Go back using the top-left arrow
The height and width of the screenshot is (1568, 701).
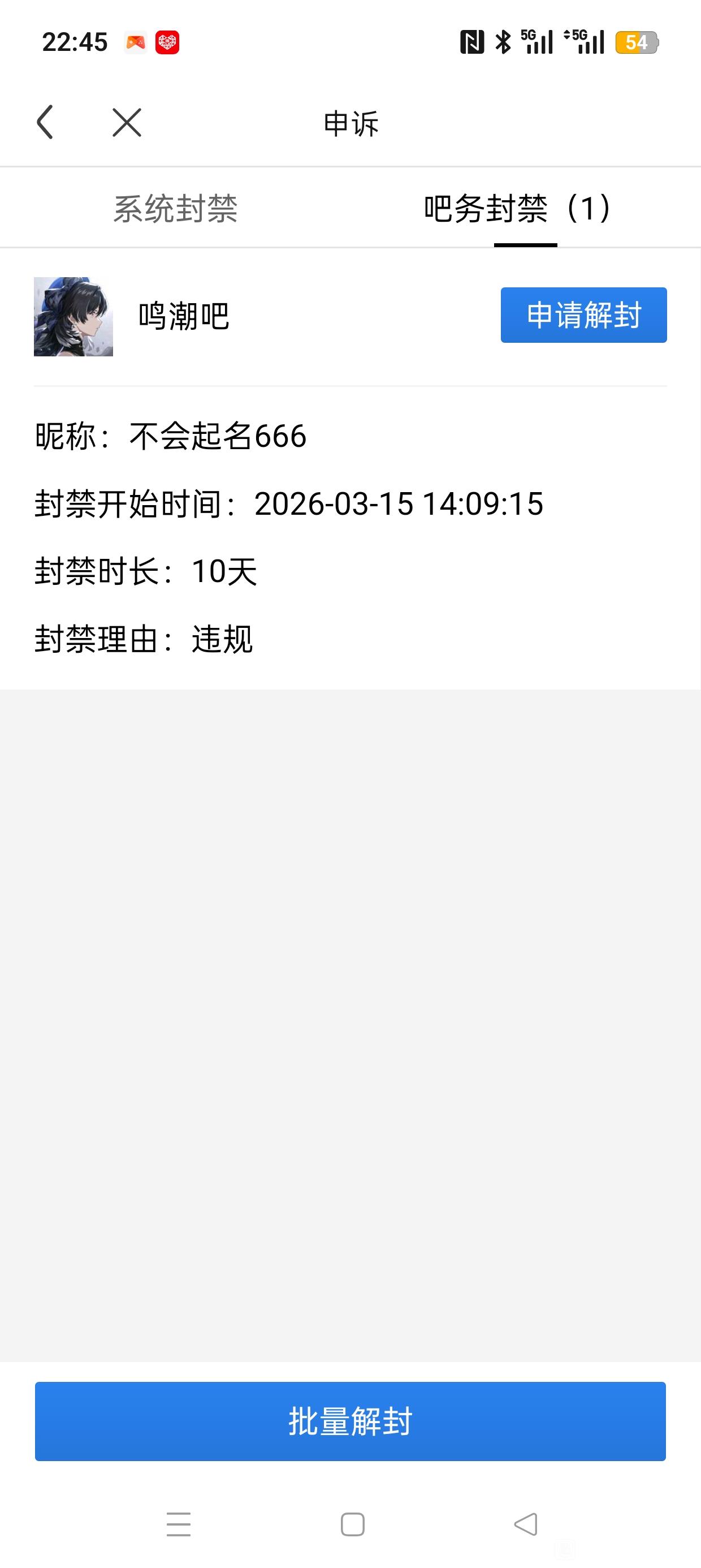[46, 122]
